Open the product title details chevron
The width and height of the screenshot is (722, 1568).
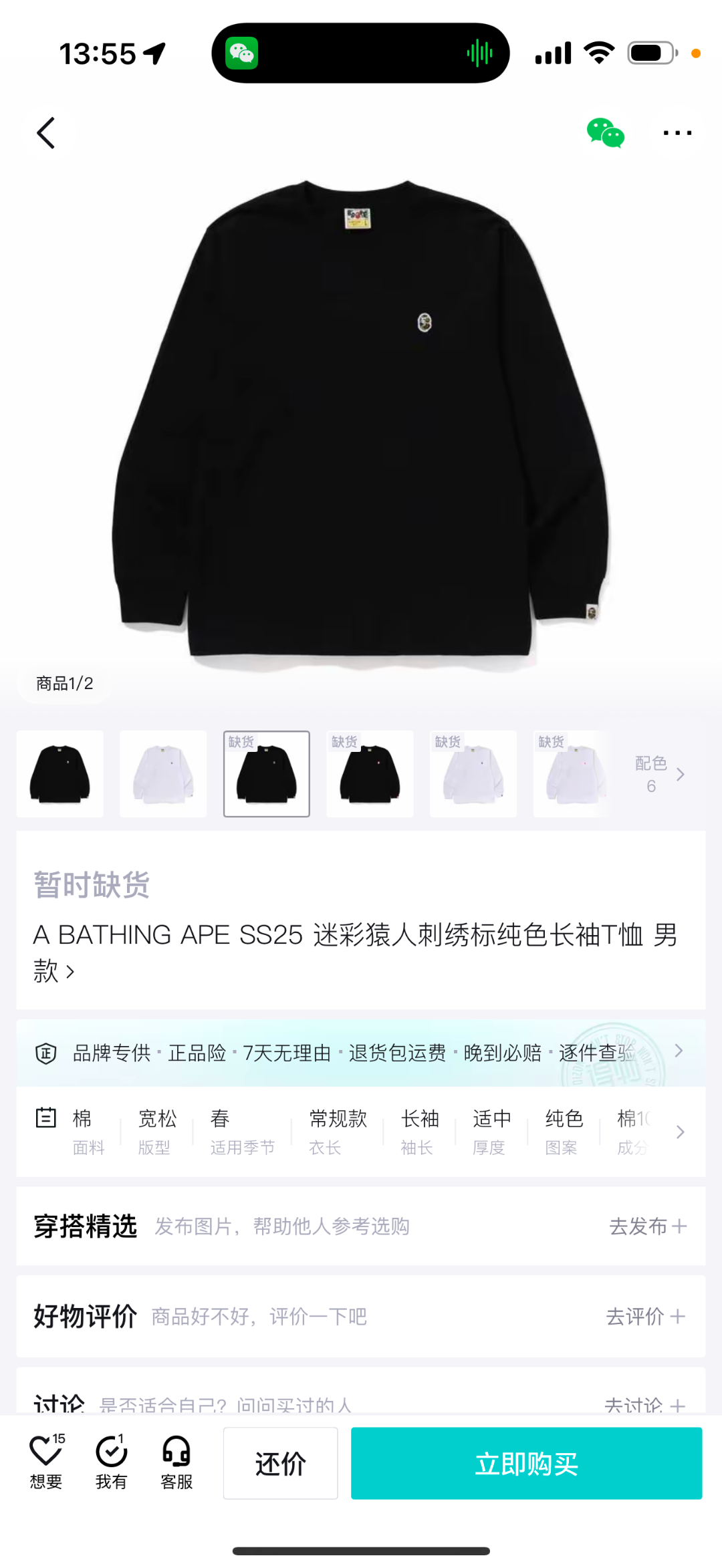click(70, 972)
